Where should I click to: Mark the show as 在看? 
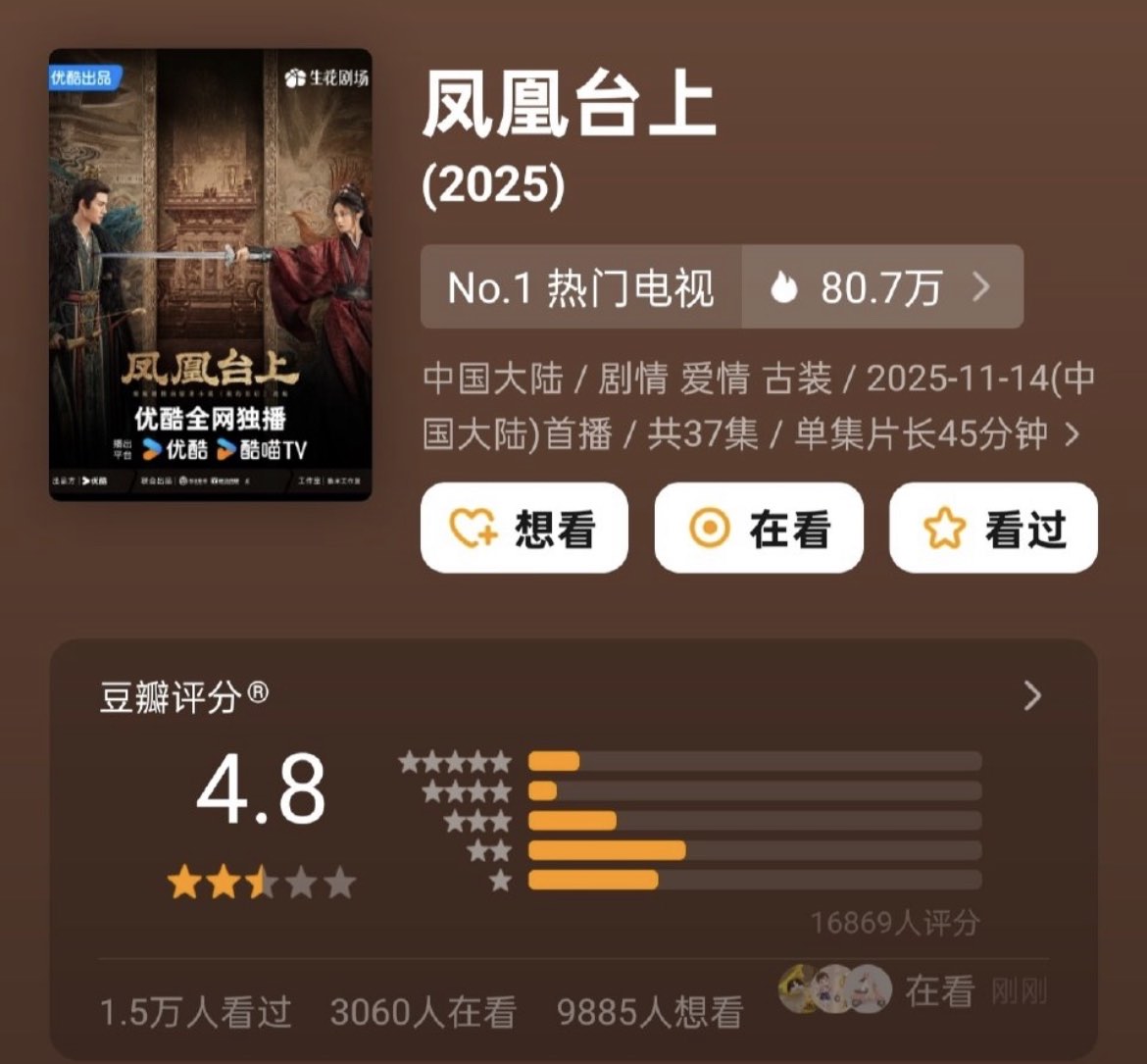(759, 529)
